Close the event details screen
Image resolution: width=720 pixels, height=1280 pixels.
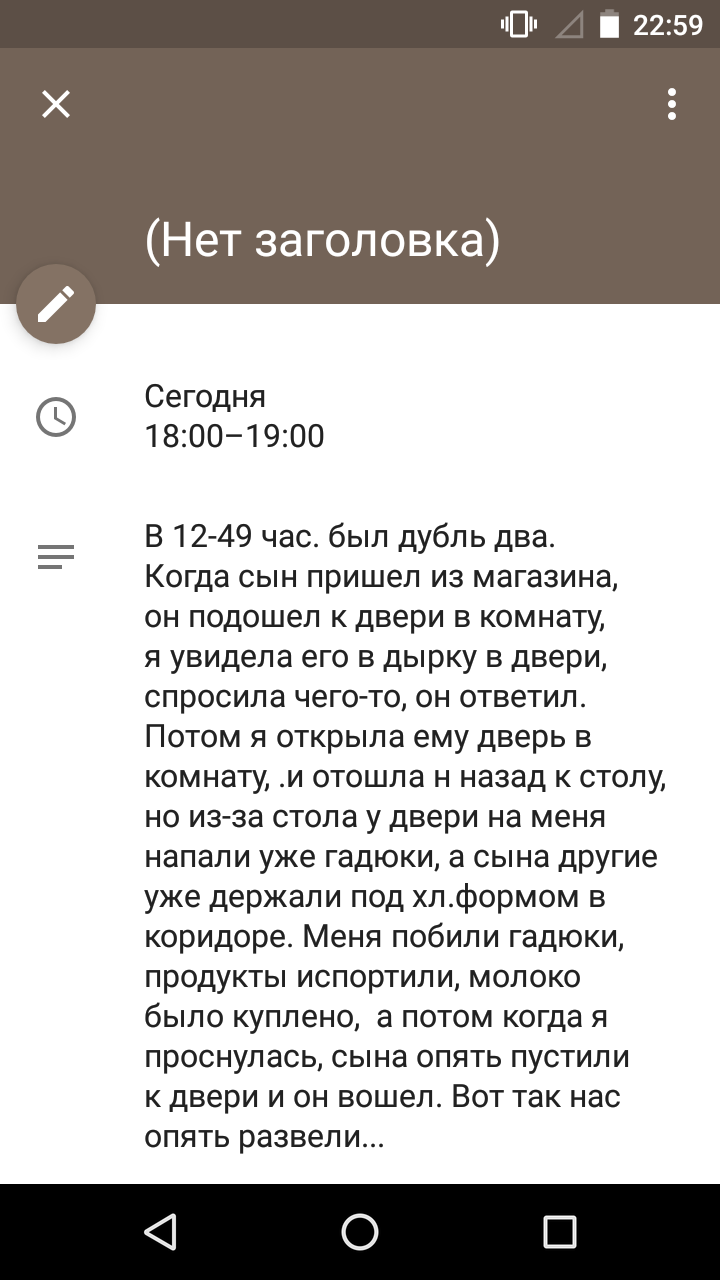[x=56, y=104]
